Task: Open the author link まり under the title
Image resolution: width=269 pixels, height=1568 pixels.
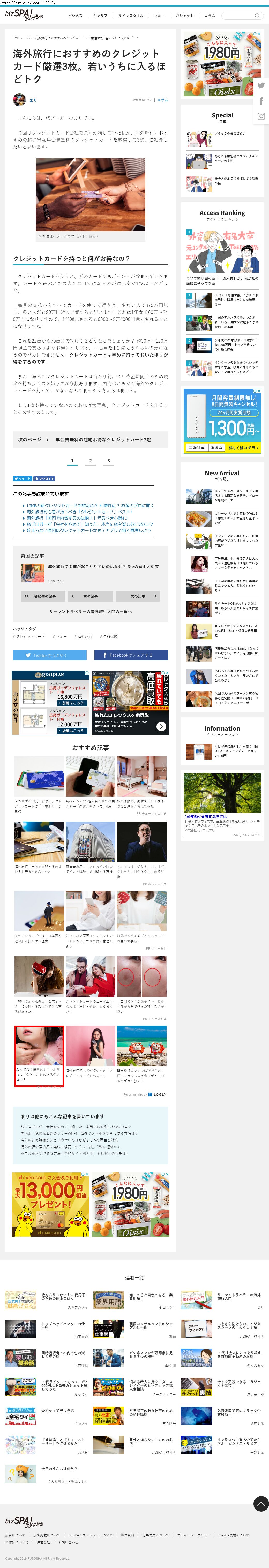Action: tap(33, 100)
